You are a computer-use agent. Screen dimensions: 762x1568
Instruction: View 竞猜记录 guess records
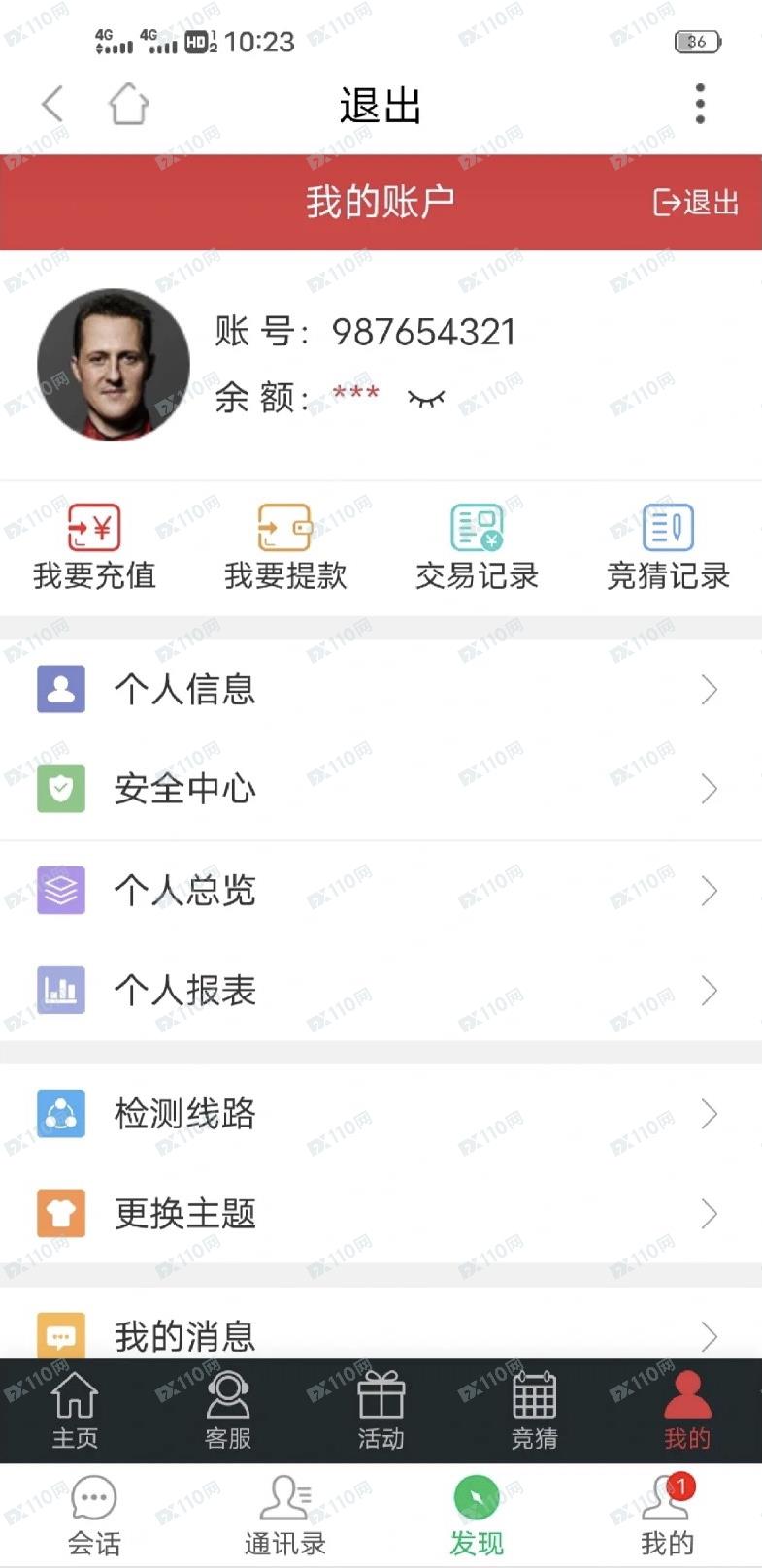[668, 548]
